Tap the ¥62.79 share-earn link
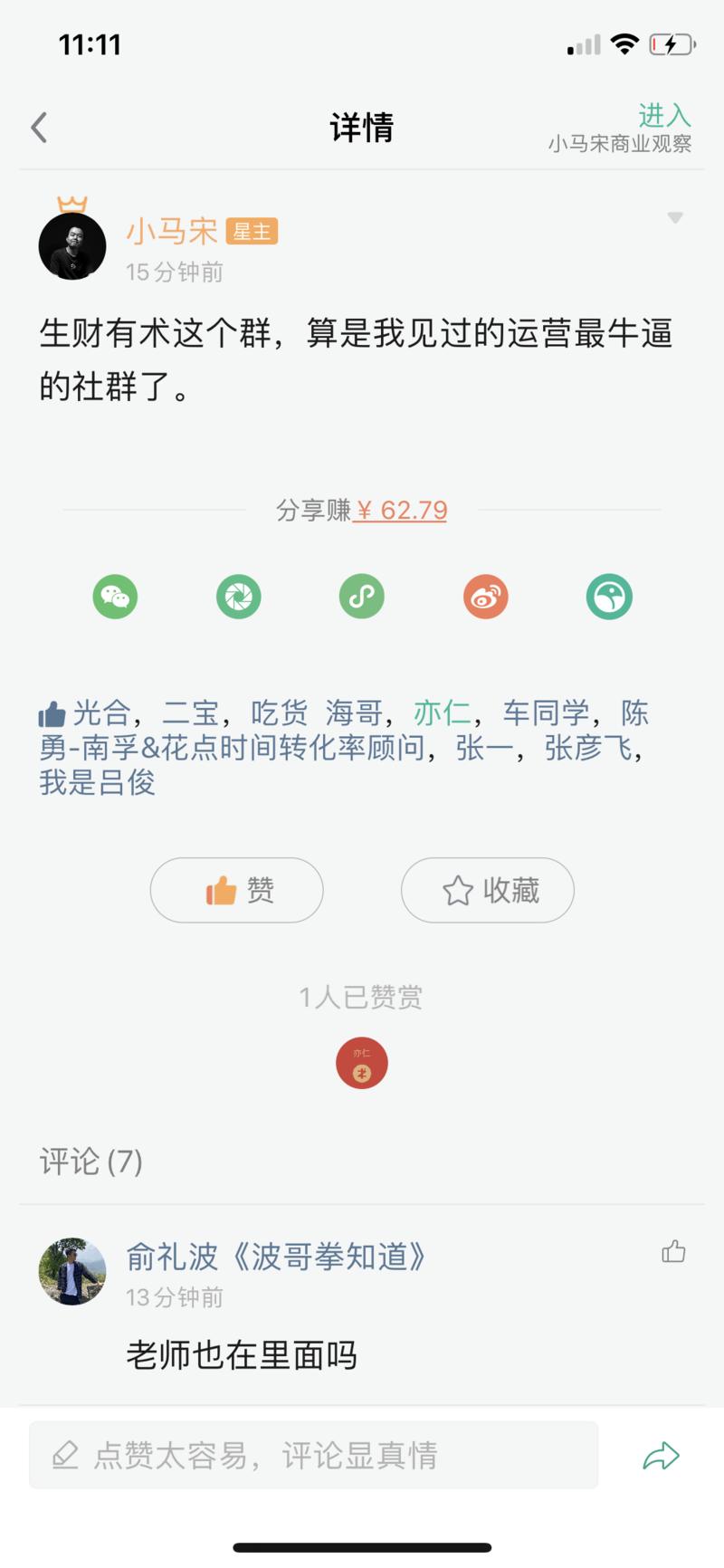The image size is (724, 1568). [400, 511]
